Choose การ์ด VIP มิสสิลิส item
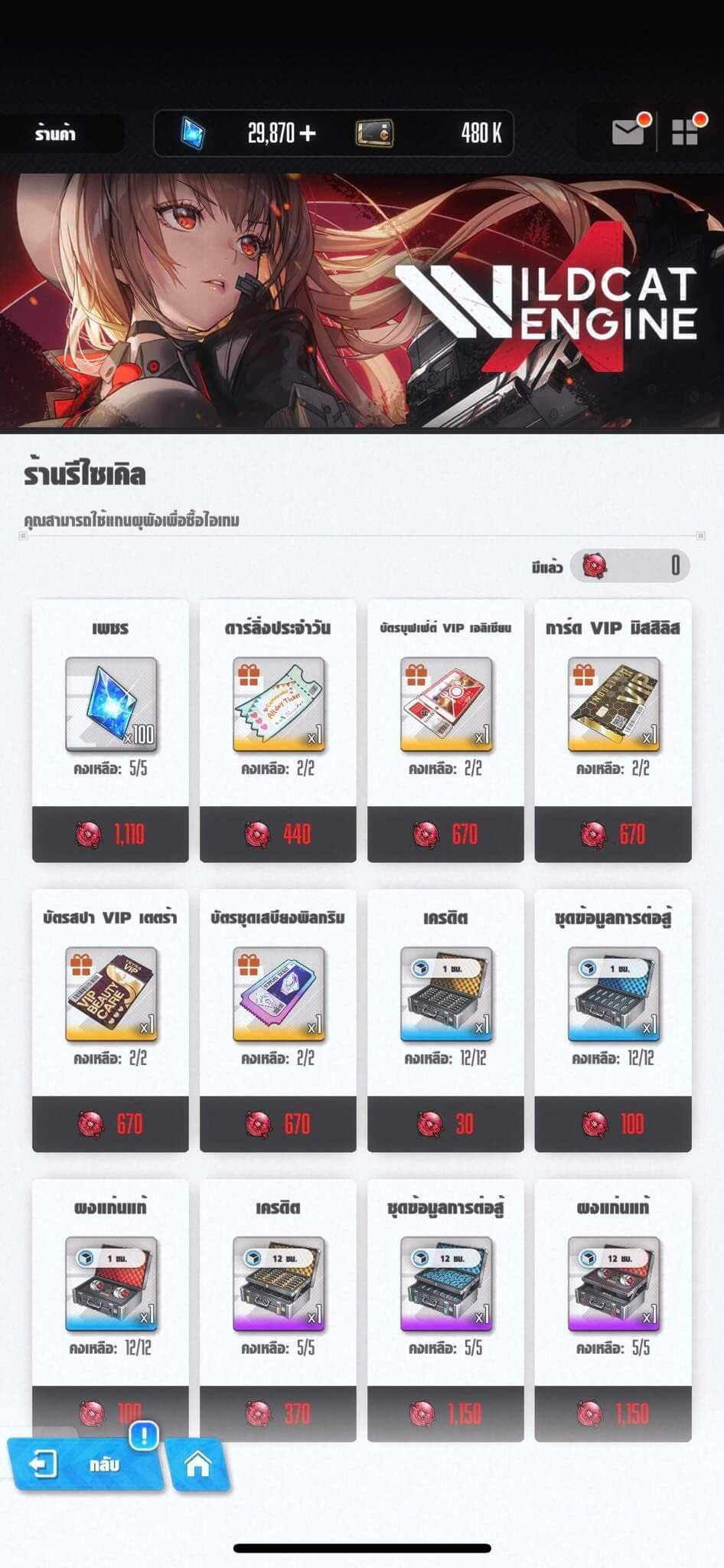 point(613,730)
